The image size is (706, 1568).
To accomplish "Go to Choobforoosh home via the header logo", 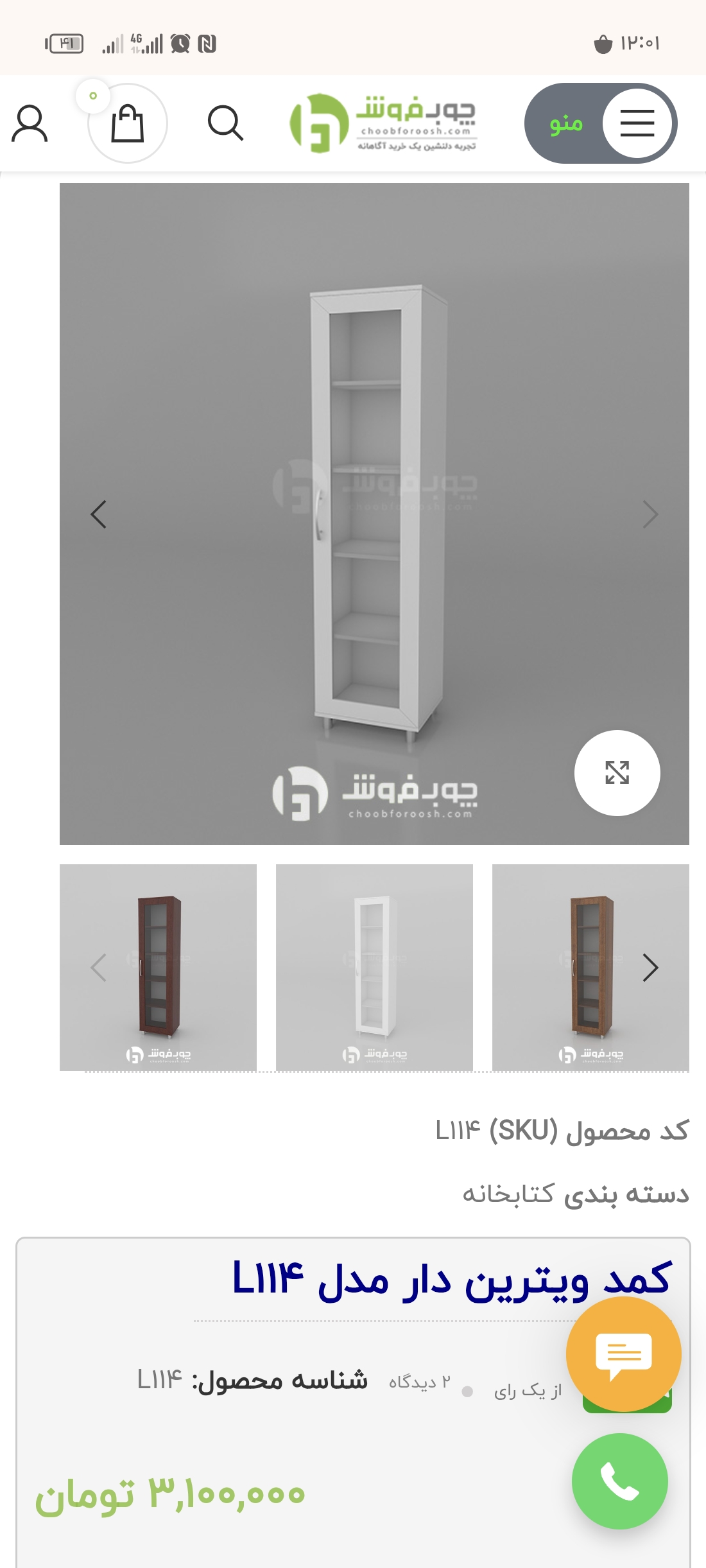I will click(383, 123).
